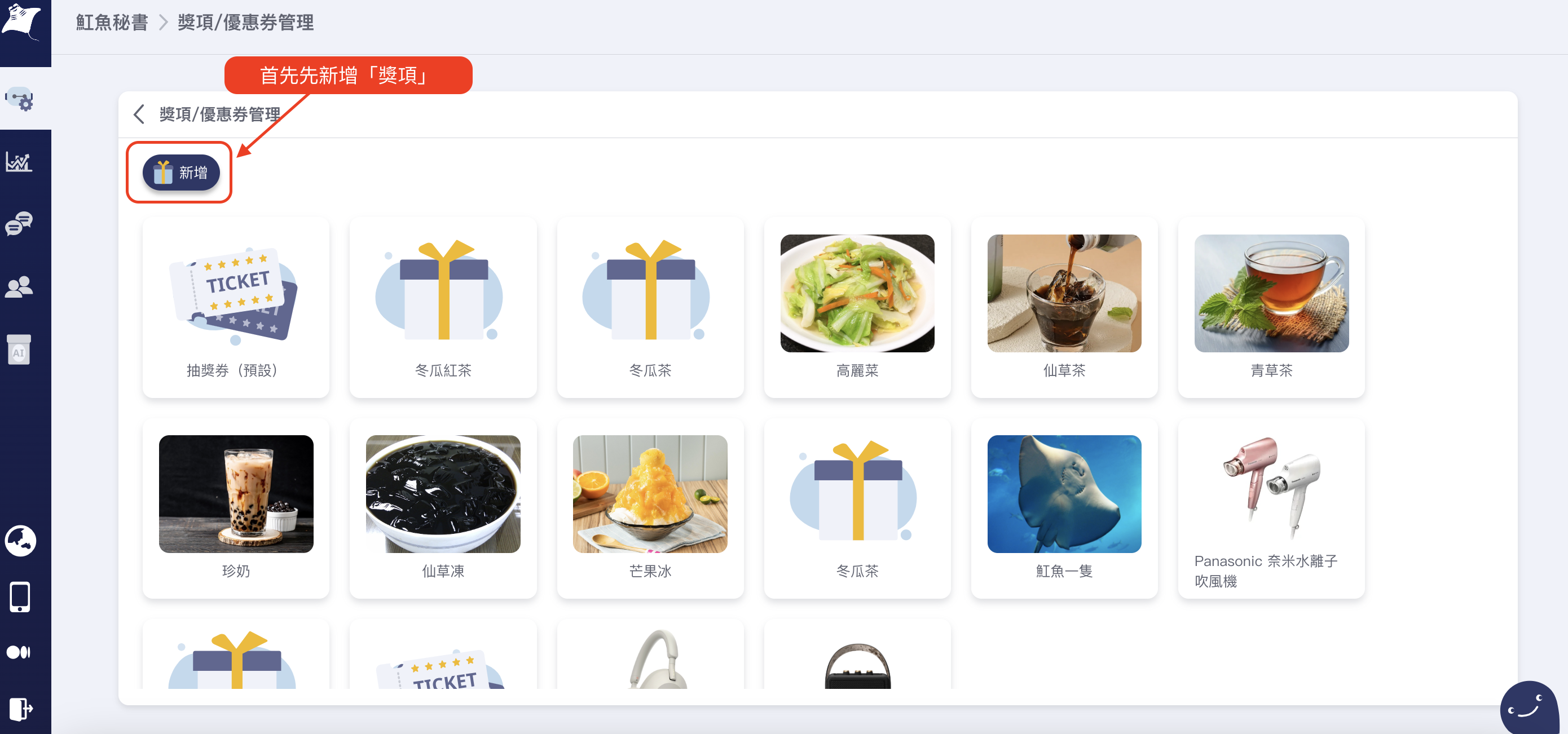Open the AI assistant sidebar icon
Viewport: 1568px width, 734px height.
20,350
